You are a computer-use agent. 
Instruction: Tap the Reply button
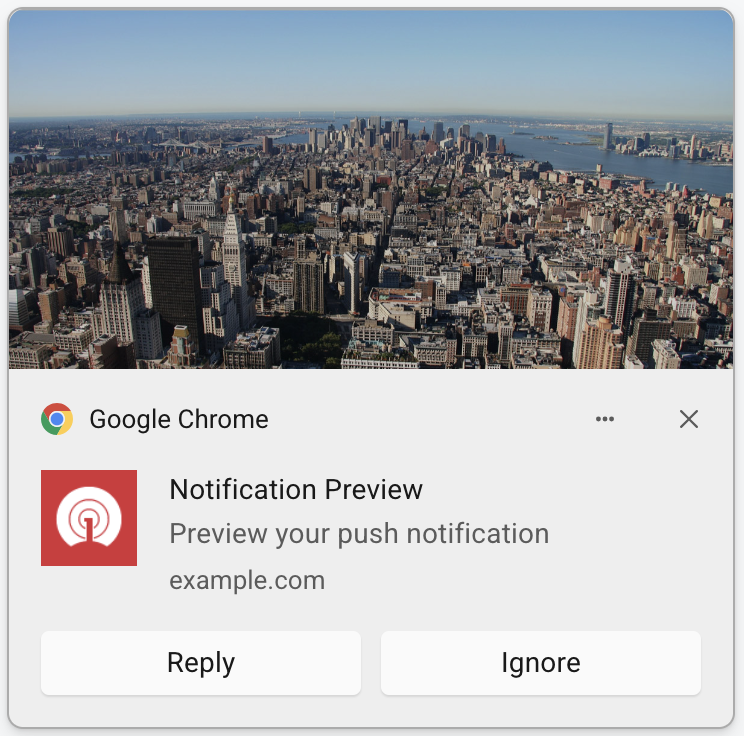(201, 663)
